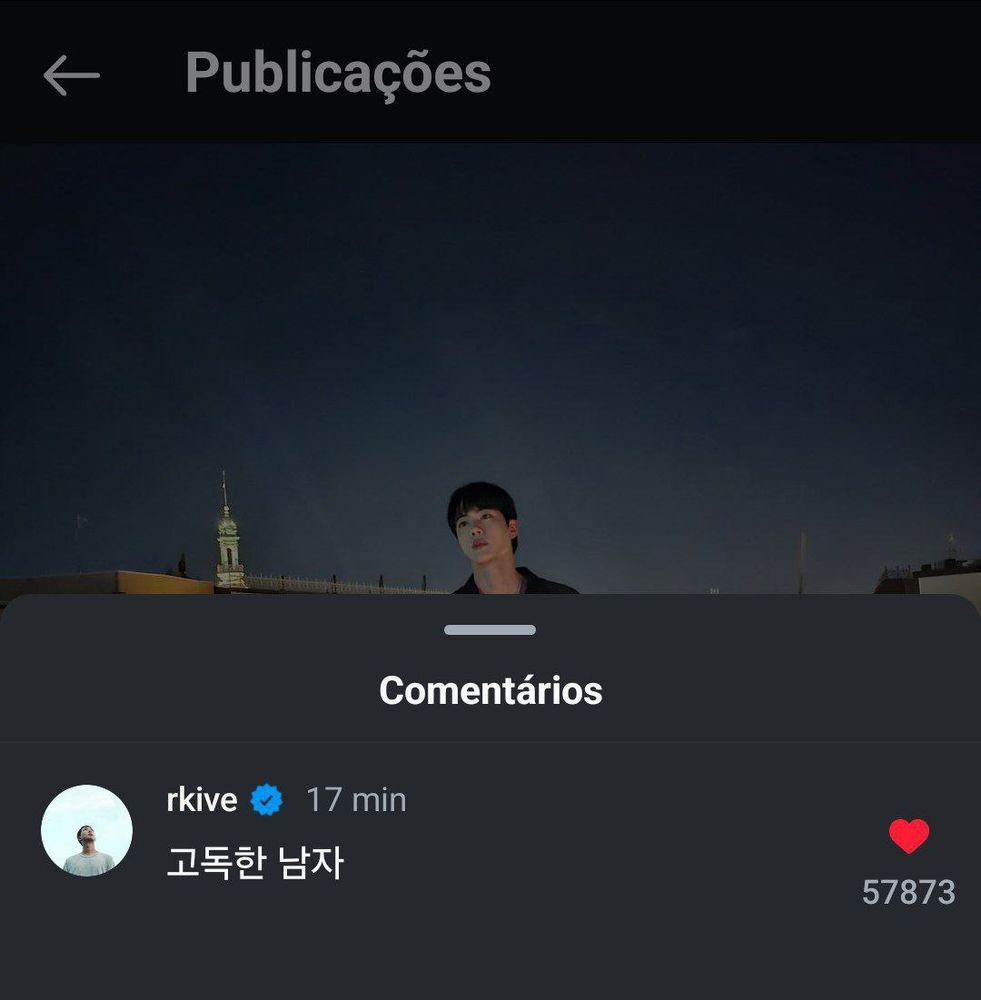Go back from Publicações

pyautogui.click(x=71, y=75)
